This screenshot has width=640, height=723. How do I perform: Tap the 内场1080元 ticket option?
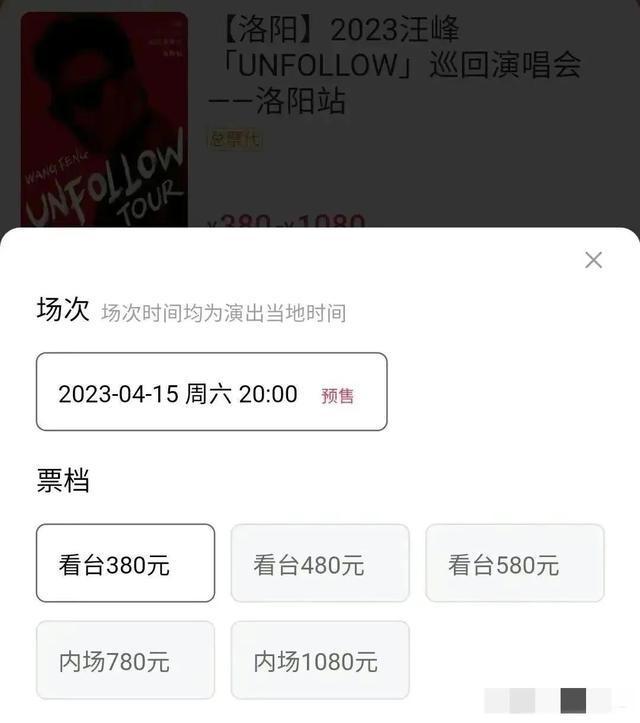[320, 660]
